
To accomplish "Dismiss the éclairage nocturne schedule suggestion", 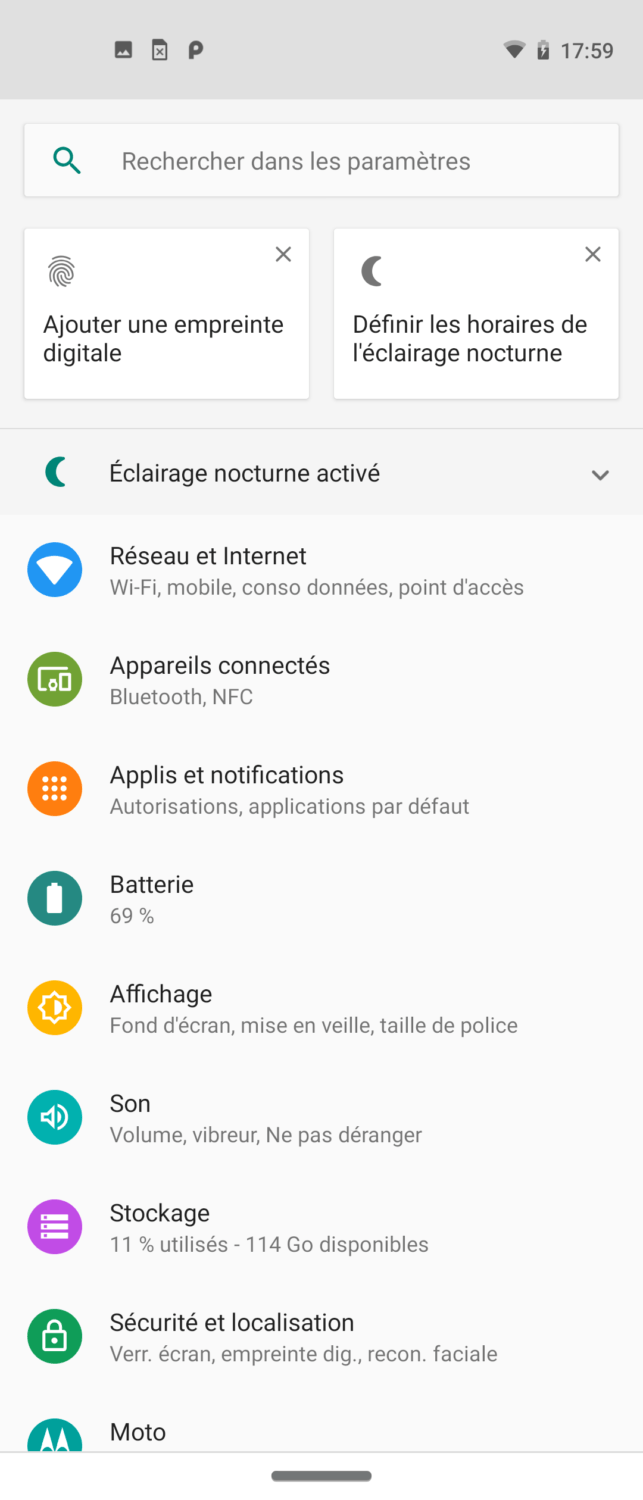I will [x=593, y=255].
